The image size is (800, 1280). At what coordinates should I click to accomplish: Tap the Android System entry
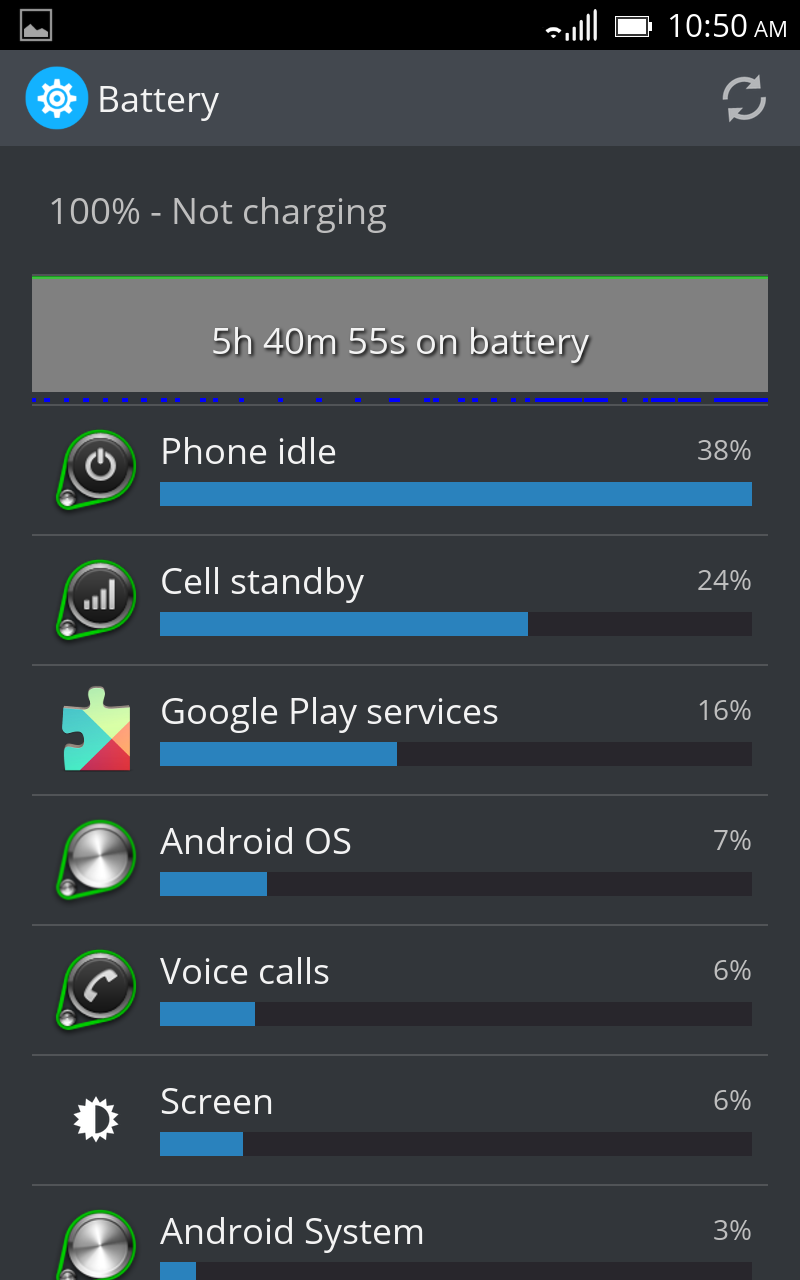(x=400, y=1233)
